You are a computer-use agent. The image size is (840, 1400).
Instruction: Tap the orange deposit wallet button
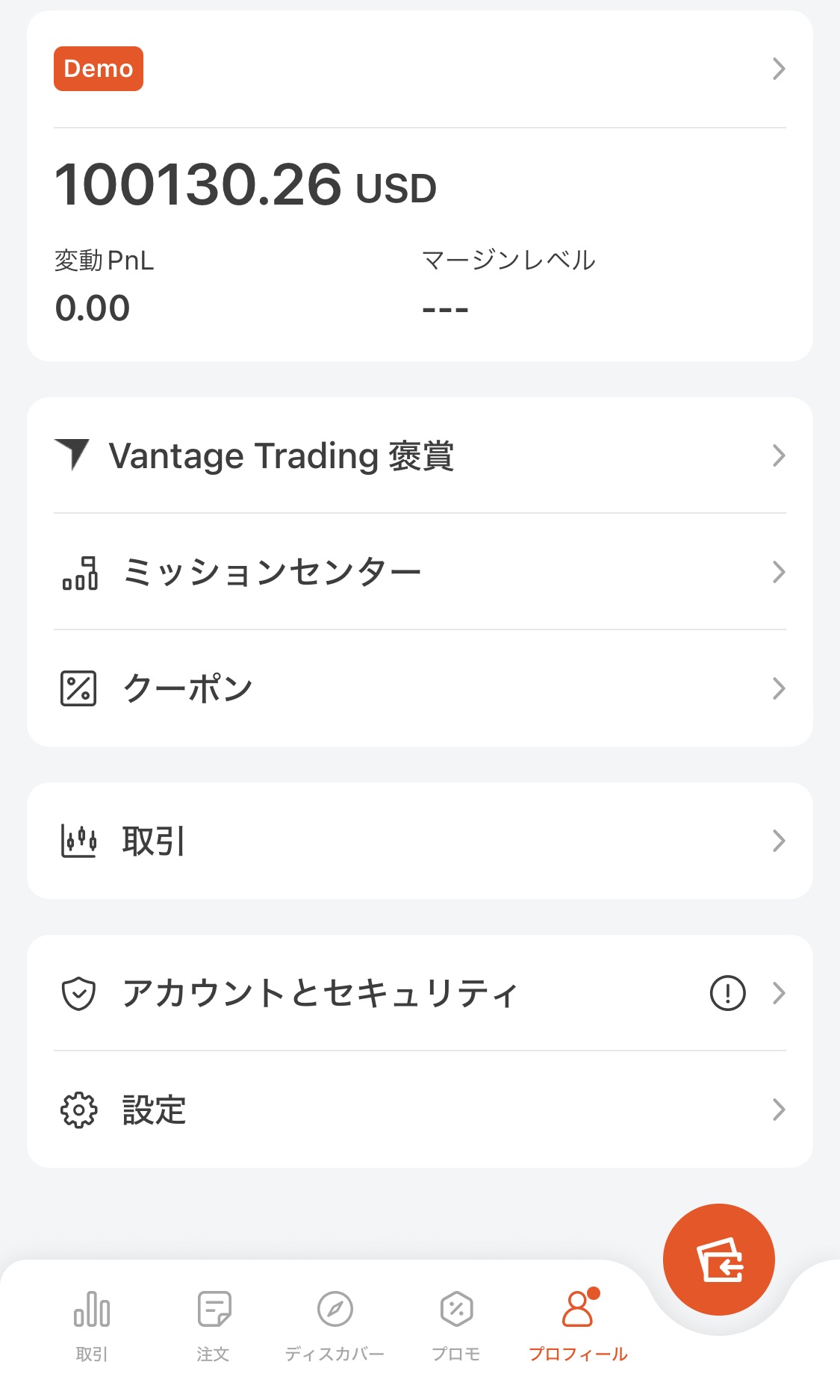[x=718, y=1260]
